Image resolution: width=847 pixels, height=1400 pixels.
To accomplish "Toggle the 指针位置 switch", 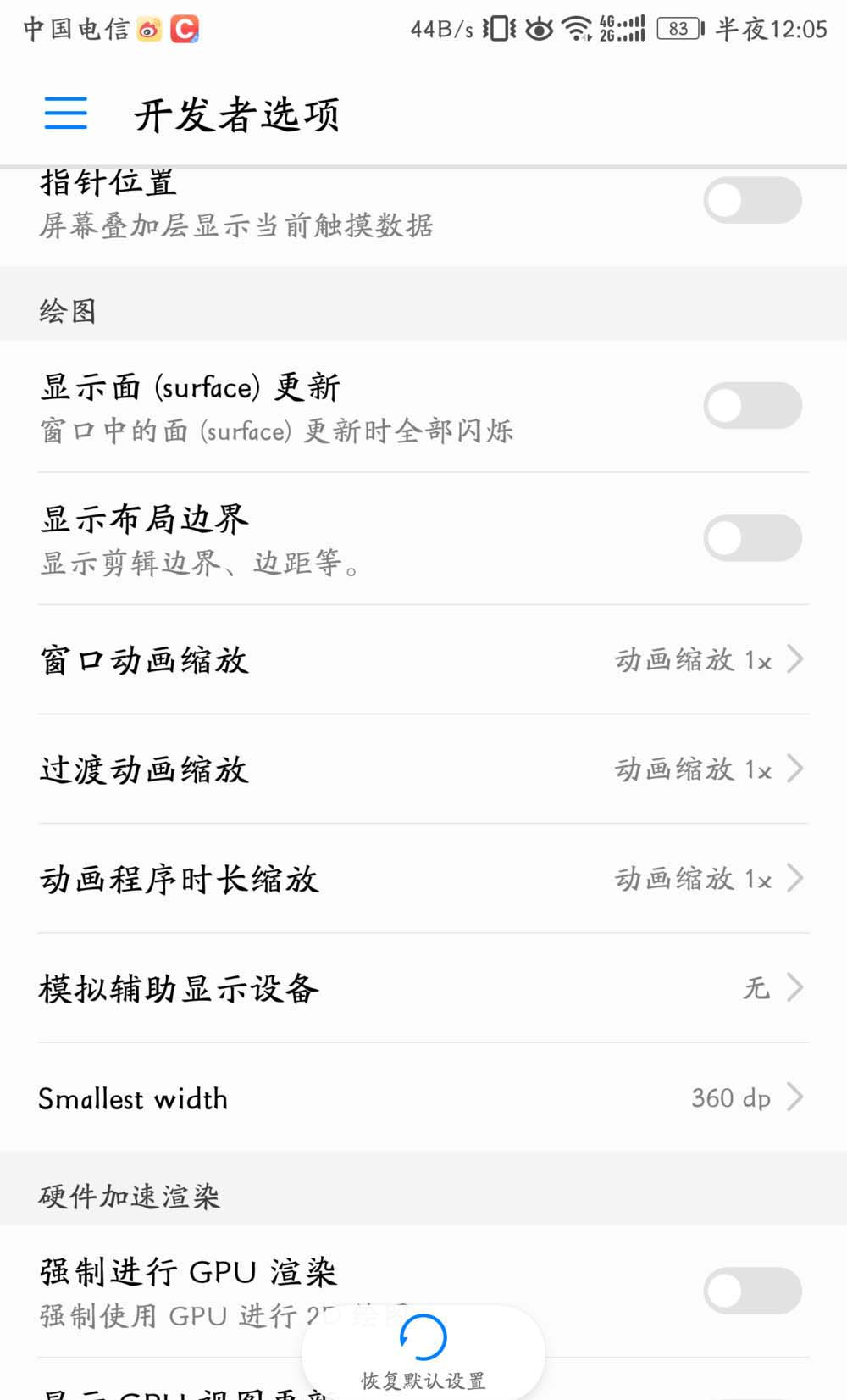I will tap(752, 201).
